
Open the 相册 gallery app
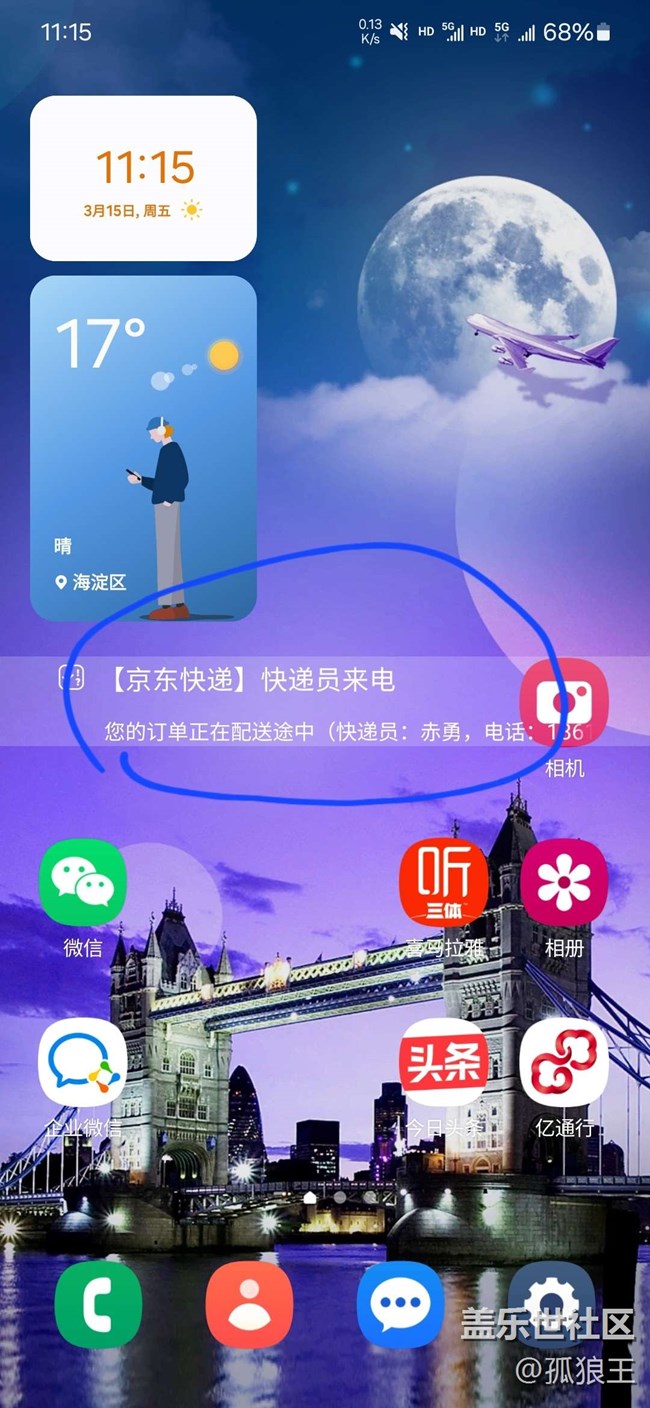point(564,883)
